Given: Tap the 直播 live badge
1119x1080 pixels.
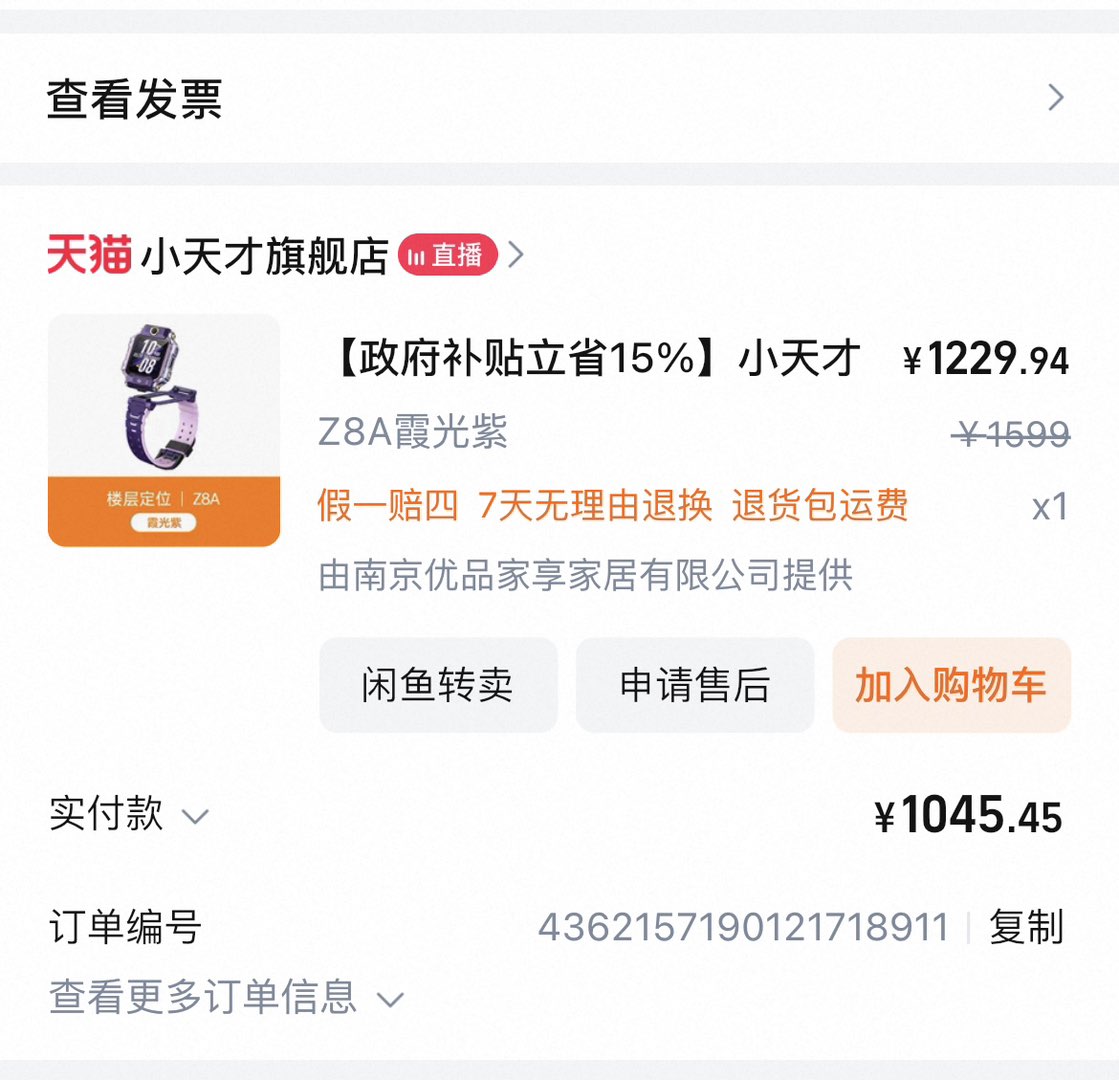Looking at the screenshot, I should (448, 256).
